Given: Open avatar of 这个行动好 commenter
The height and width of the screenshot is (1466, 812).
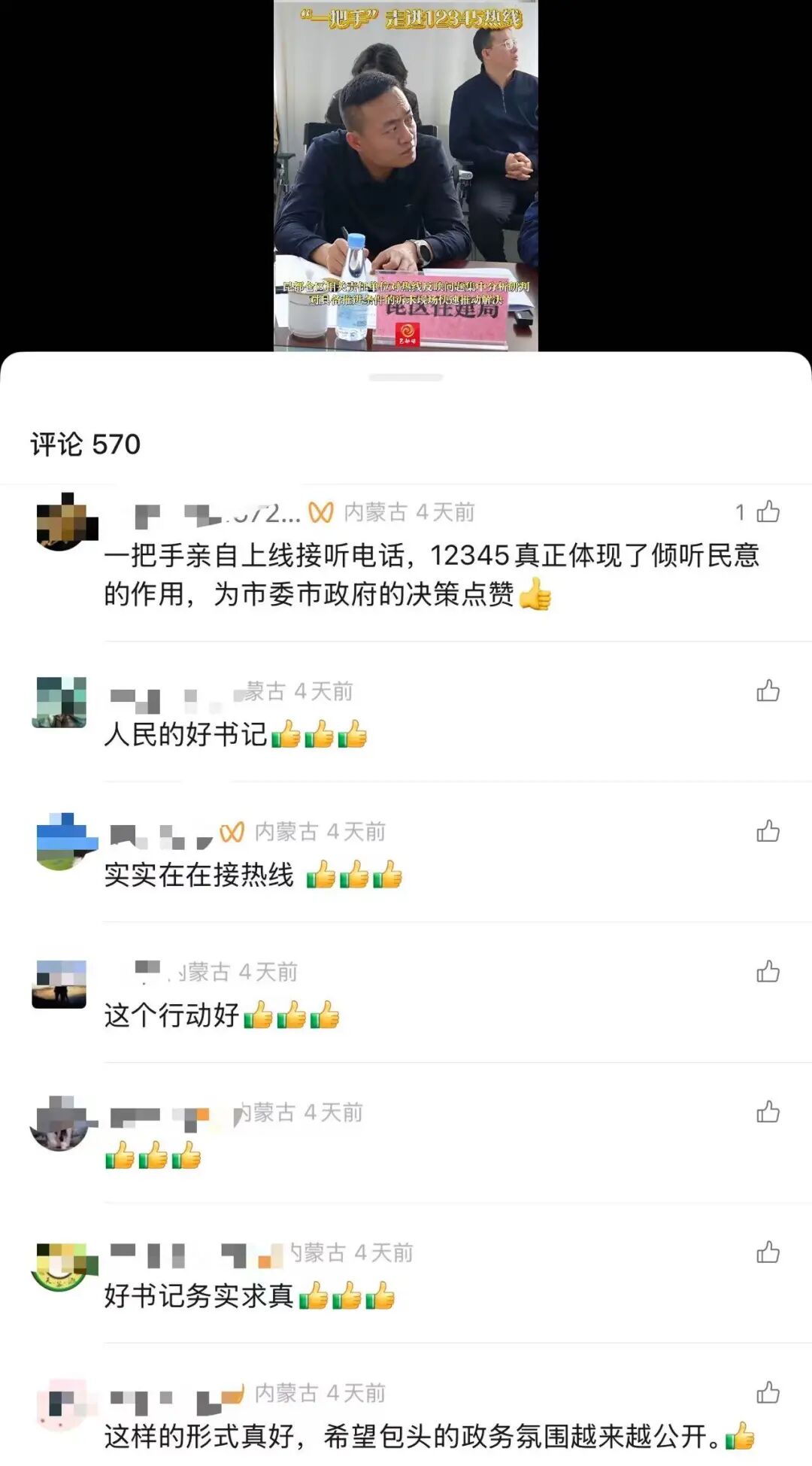Looking at the screenshot, I should [x=59, y=983].
